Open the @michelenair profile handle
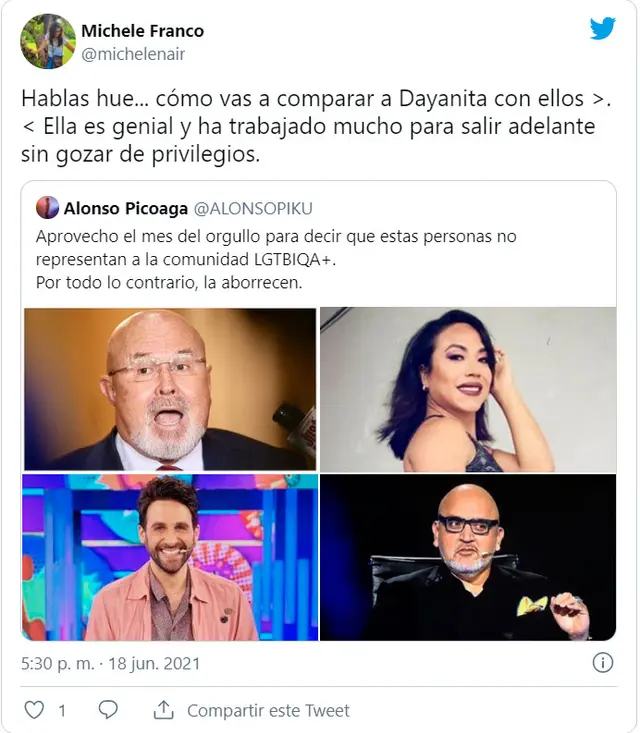Viewport: 640px width, 733px height. pyautogui.click(x=132, y=55)
